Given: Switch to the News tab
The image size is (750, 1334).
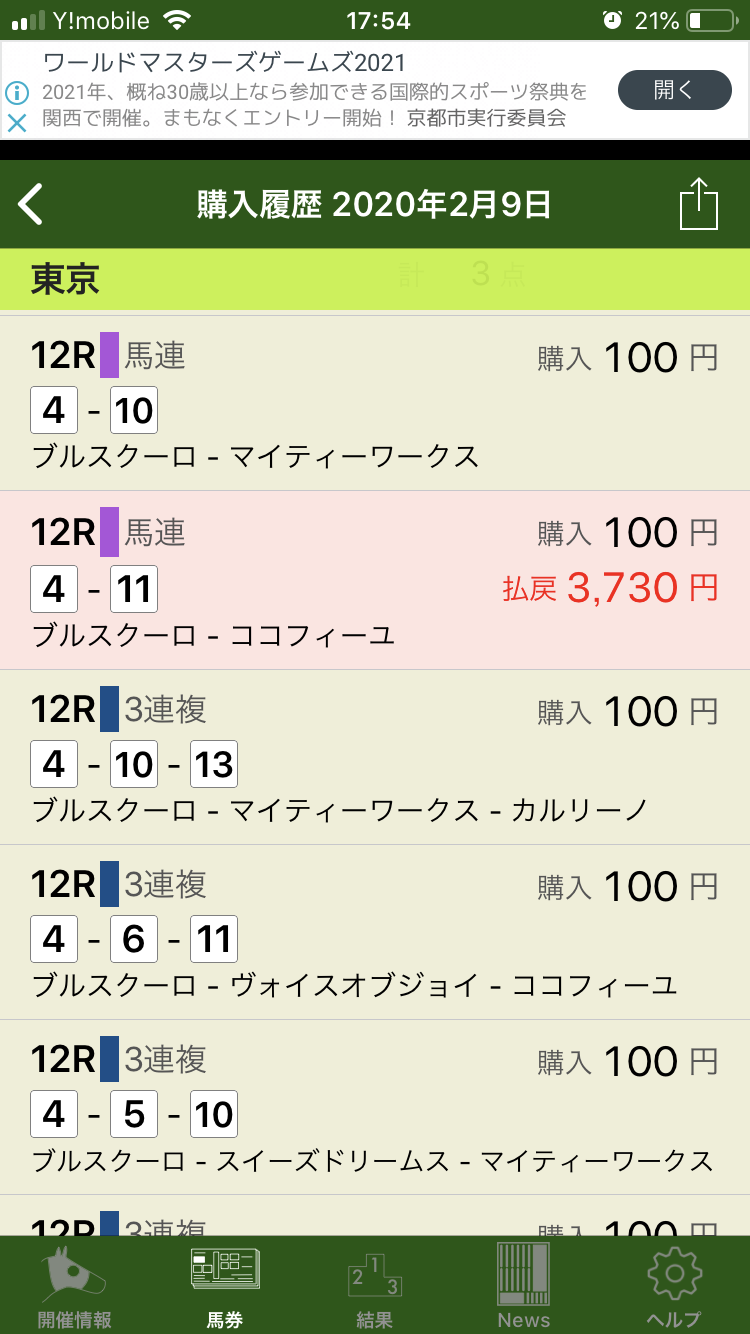Looking at the screenshot, I should pos(524,1287).
